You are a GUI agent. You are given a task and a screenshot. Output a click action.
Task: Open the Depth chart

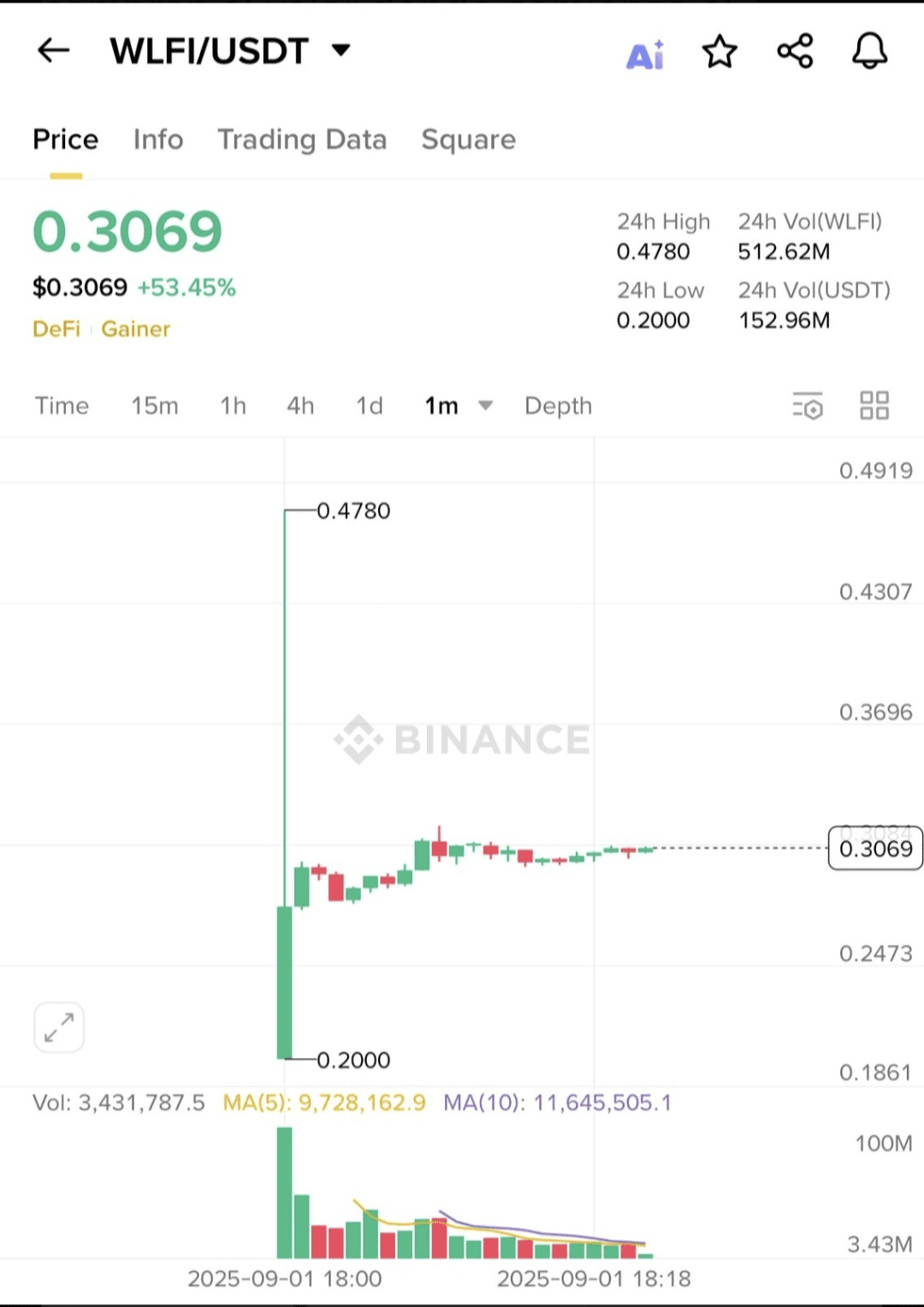[x=558, y=406]
